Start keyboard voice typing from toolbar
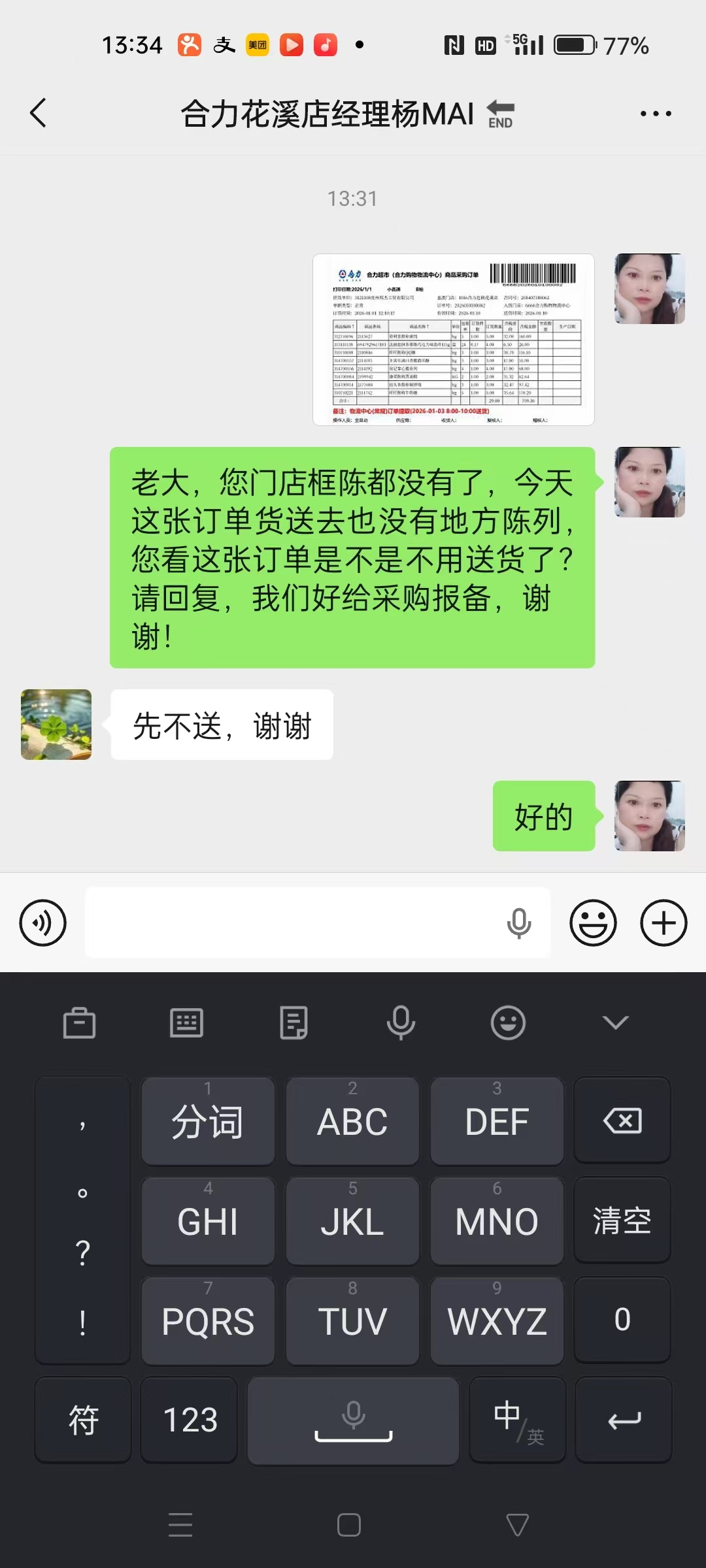Screen dimensions: 706x1568 401,1022
